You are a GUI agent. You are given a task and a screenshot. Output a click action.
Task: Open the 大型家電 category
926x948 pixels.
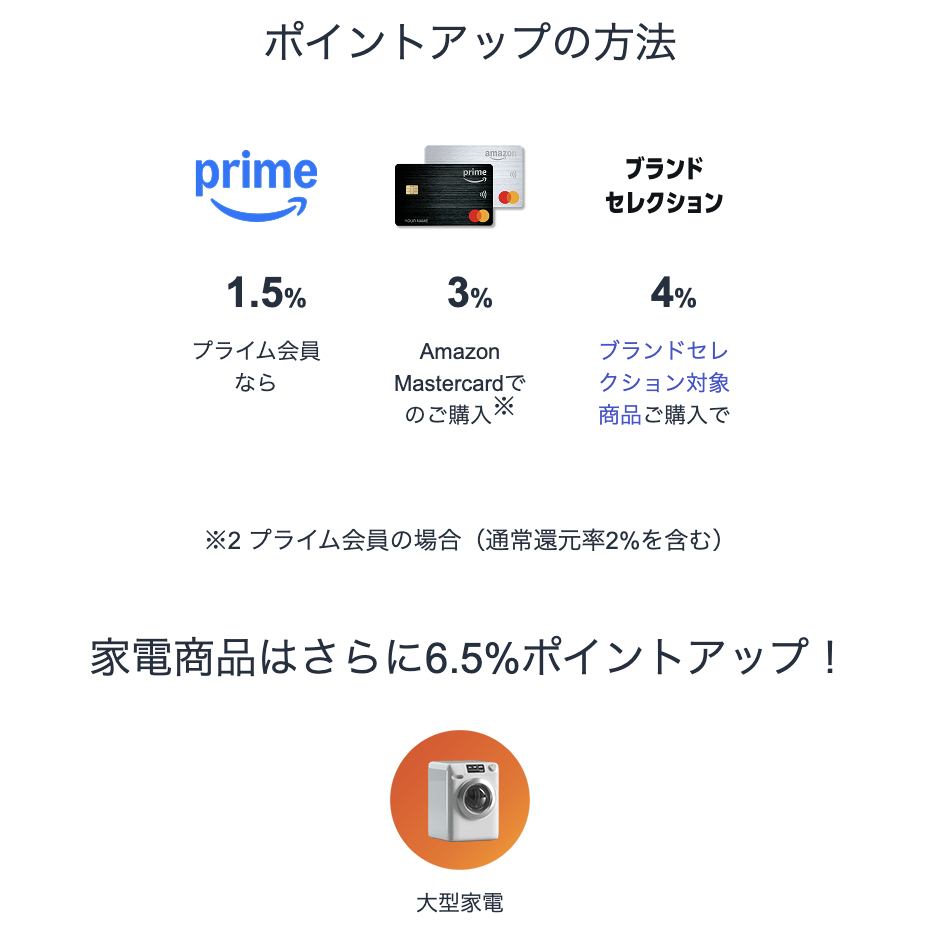point(460,800)
